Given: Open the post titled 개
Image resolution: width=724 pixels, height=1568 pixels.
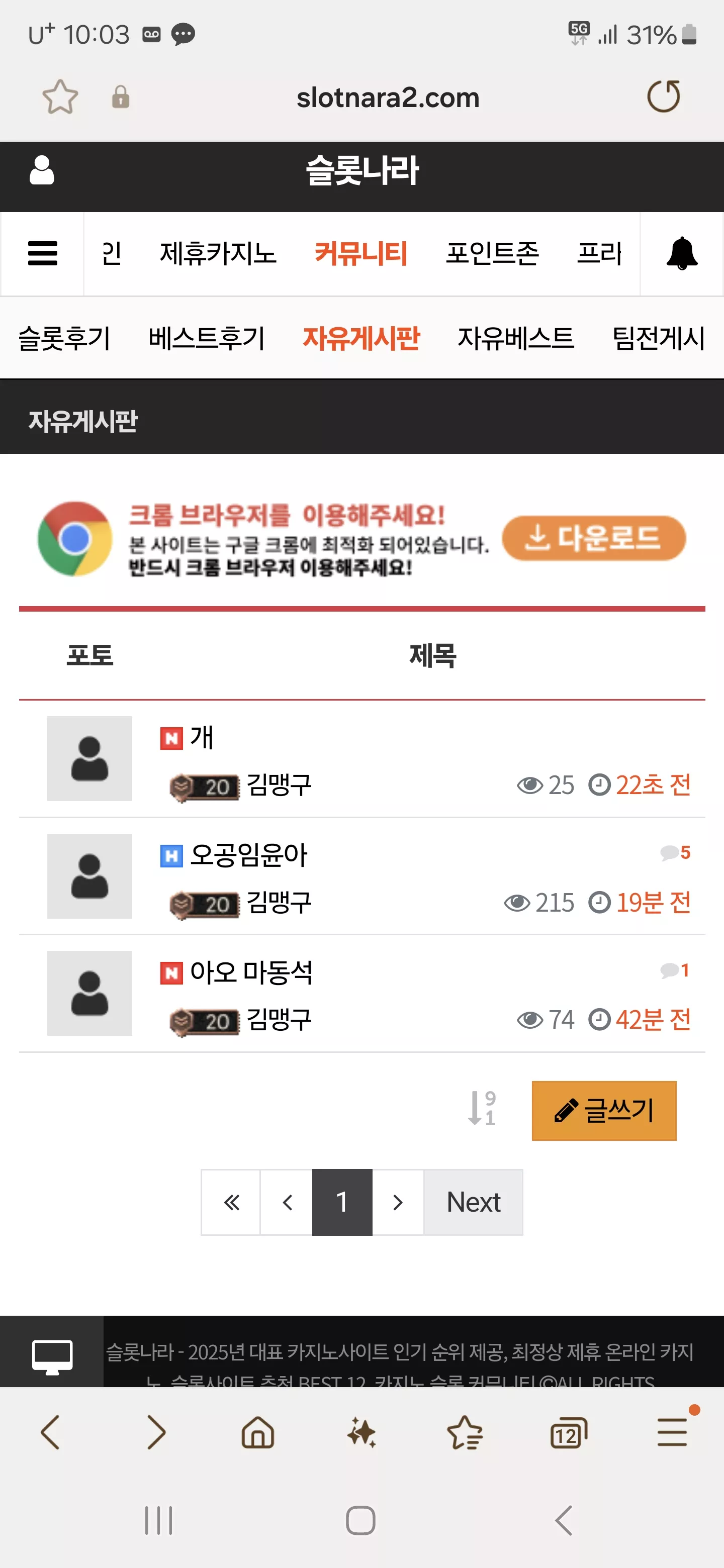Looking at the screenshot, I should coord(202,737).
